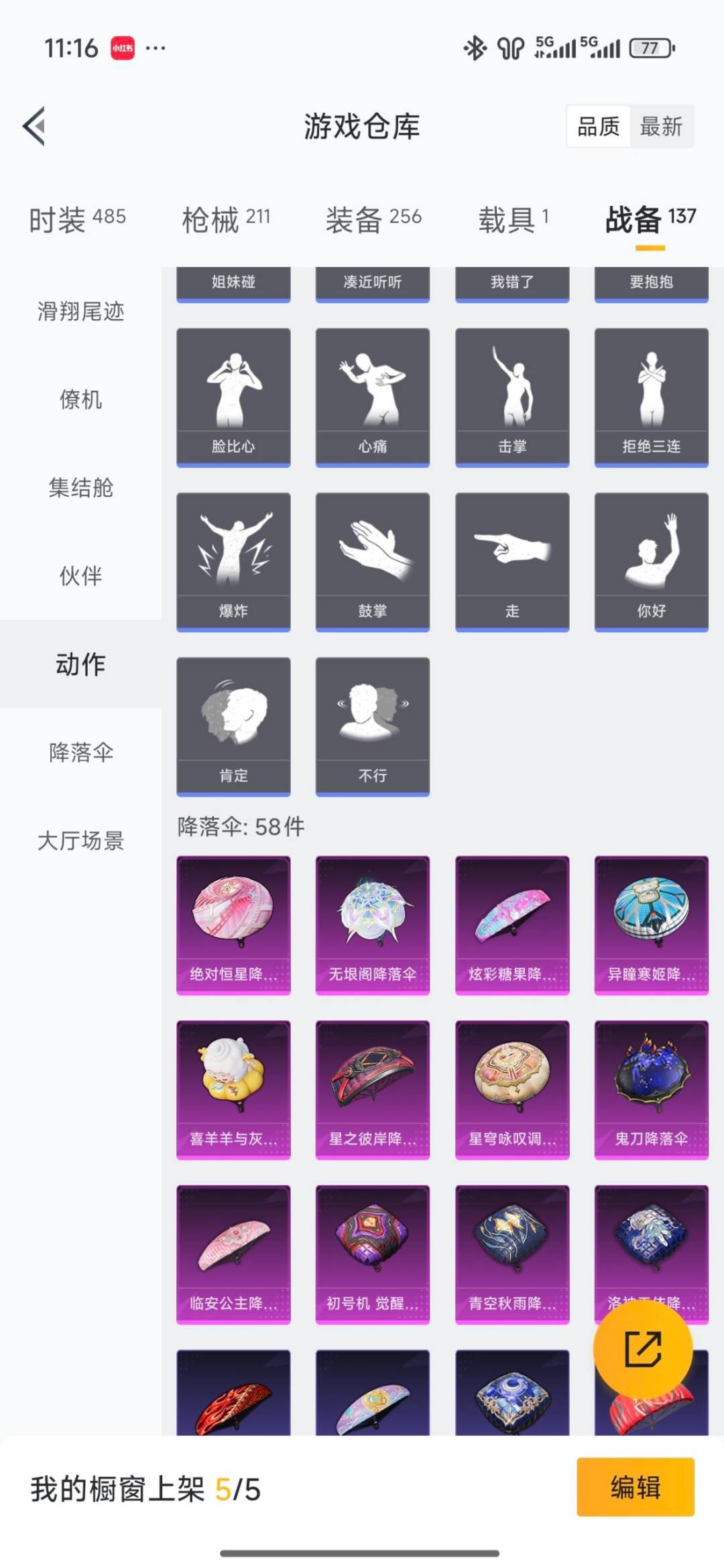Switch sorting to 最新
Image resolution: width=724 pixels, height=1568 pixels.
click(x=661, y=127)
